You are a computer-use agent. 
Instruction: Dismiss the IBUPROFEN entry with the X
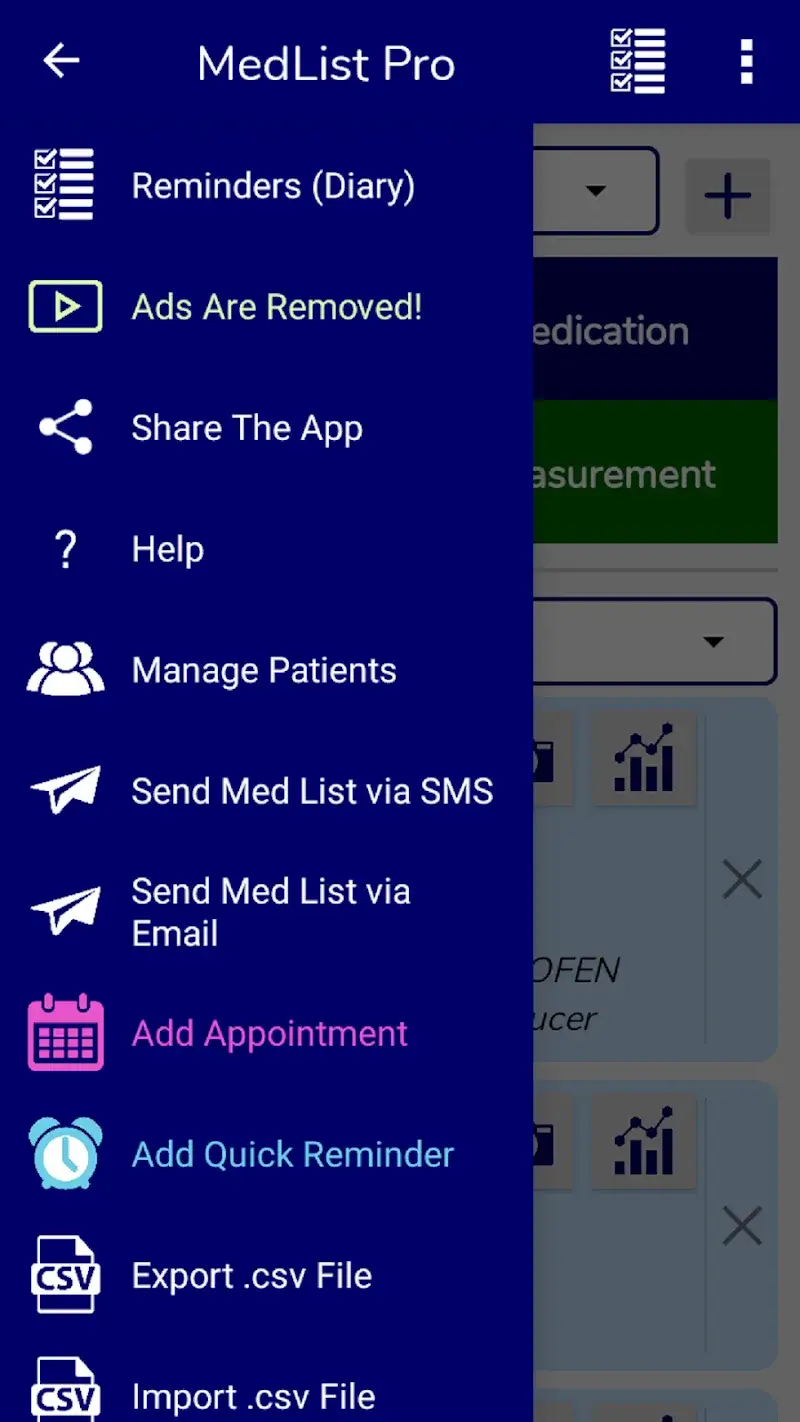[742, 879]
